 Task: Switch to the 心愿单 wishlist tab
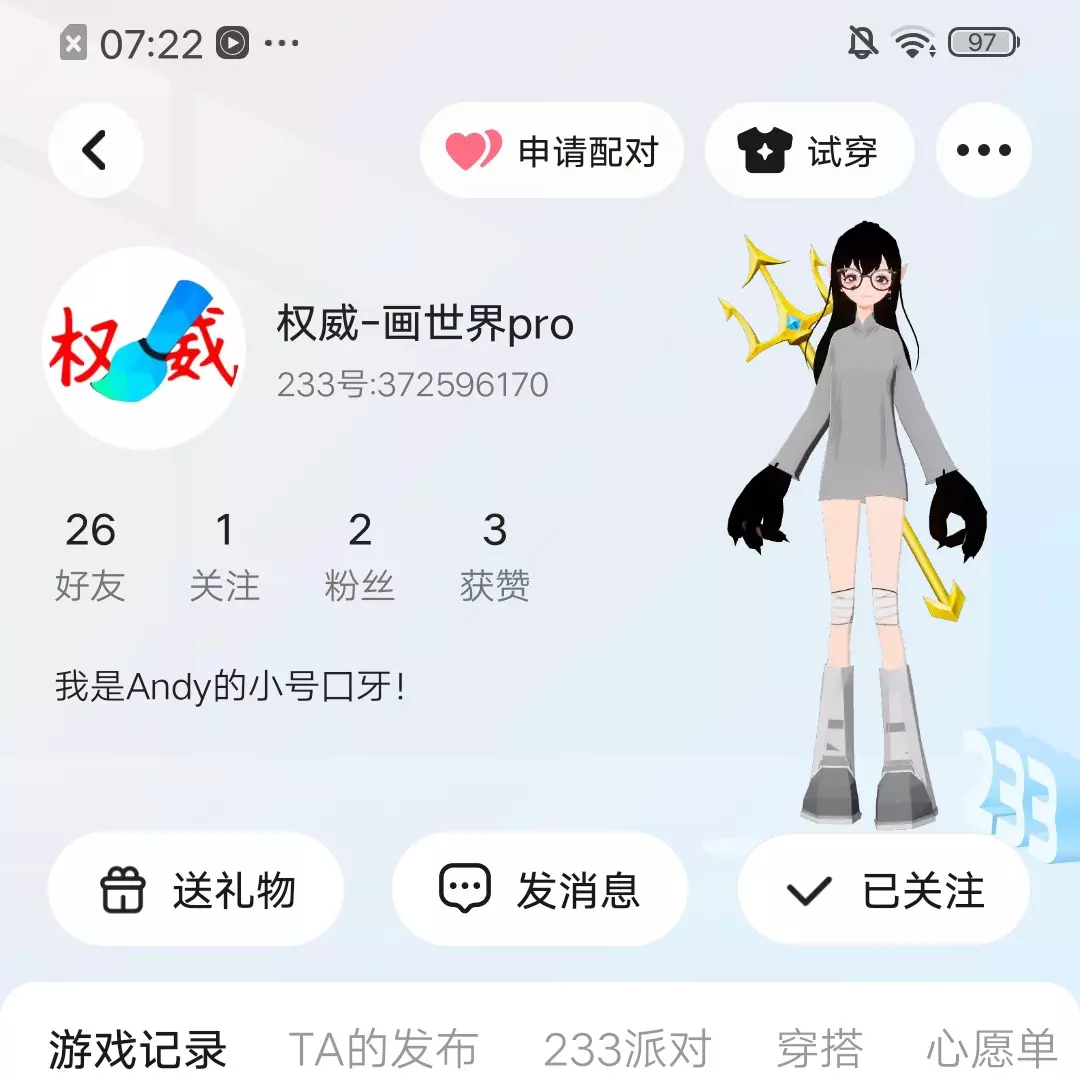coord(991,1049)
